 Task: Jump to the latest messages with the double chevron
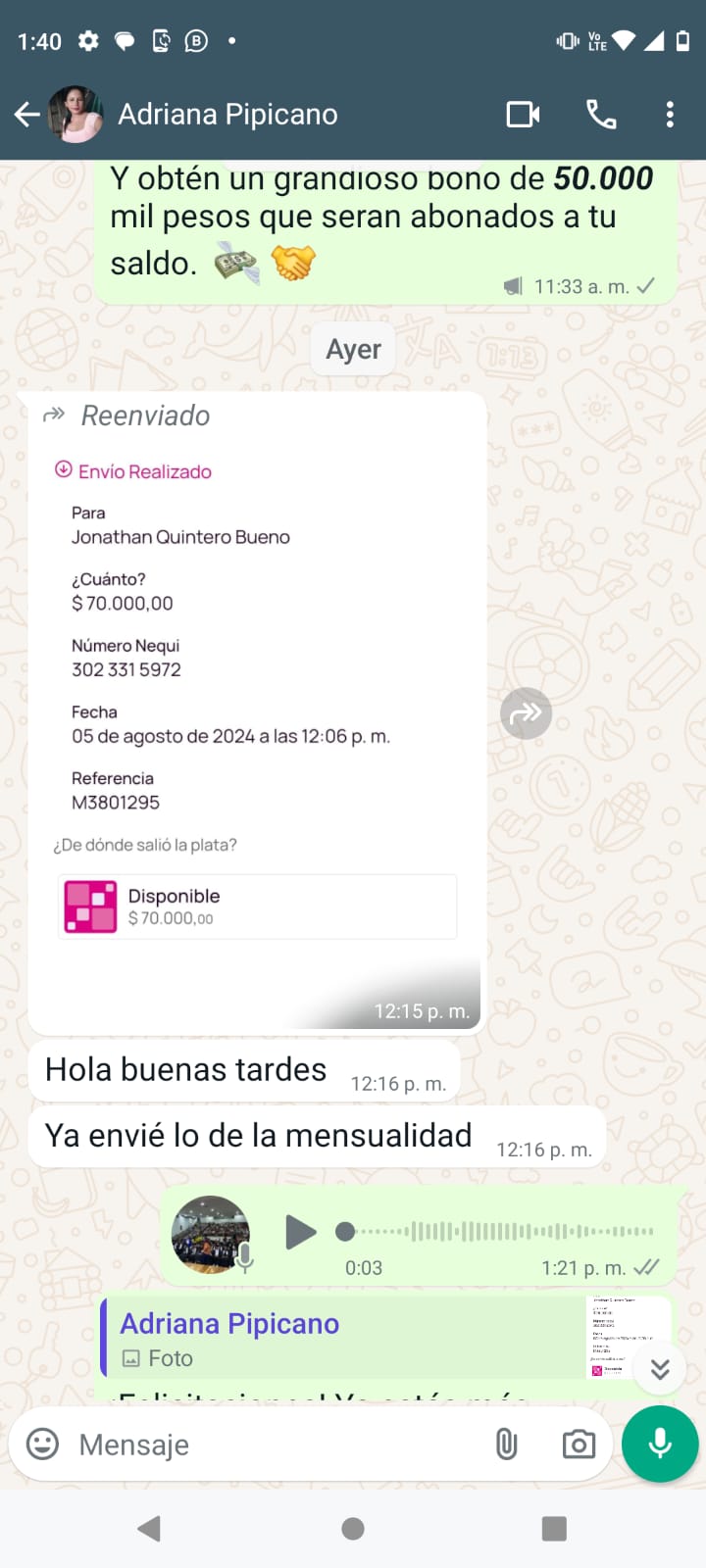pos(660,1368)
